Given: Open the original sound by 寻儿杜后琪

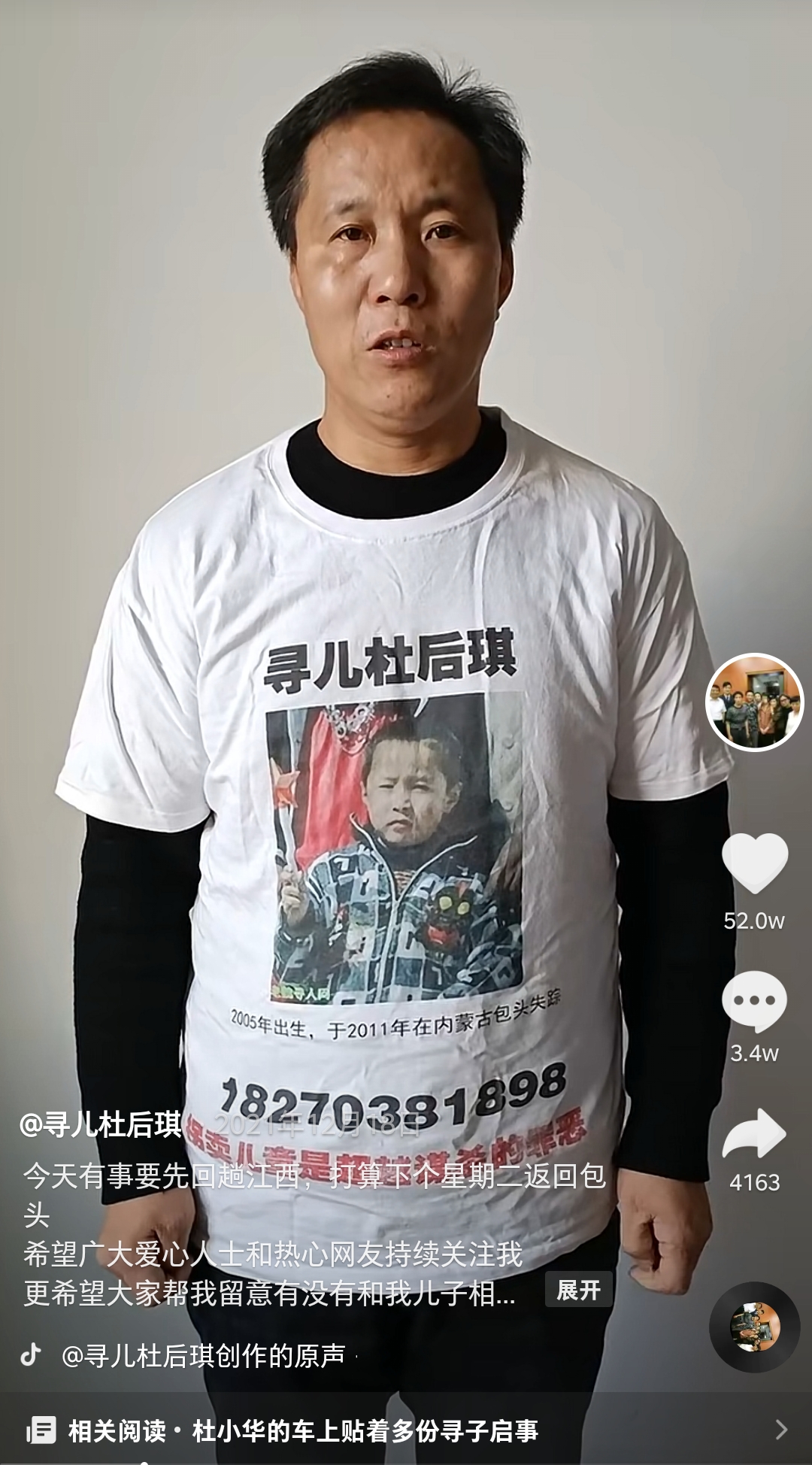Looking at the screenshot, I should (x=203, y=1355).
